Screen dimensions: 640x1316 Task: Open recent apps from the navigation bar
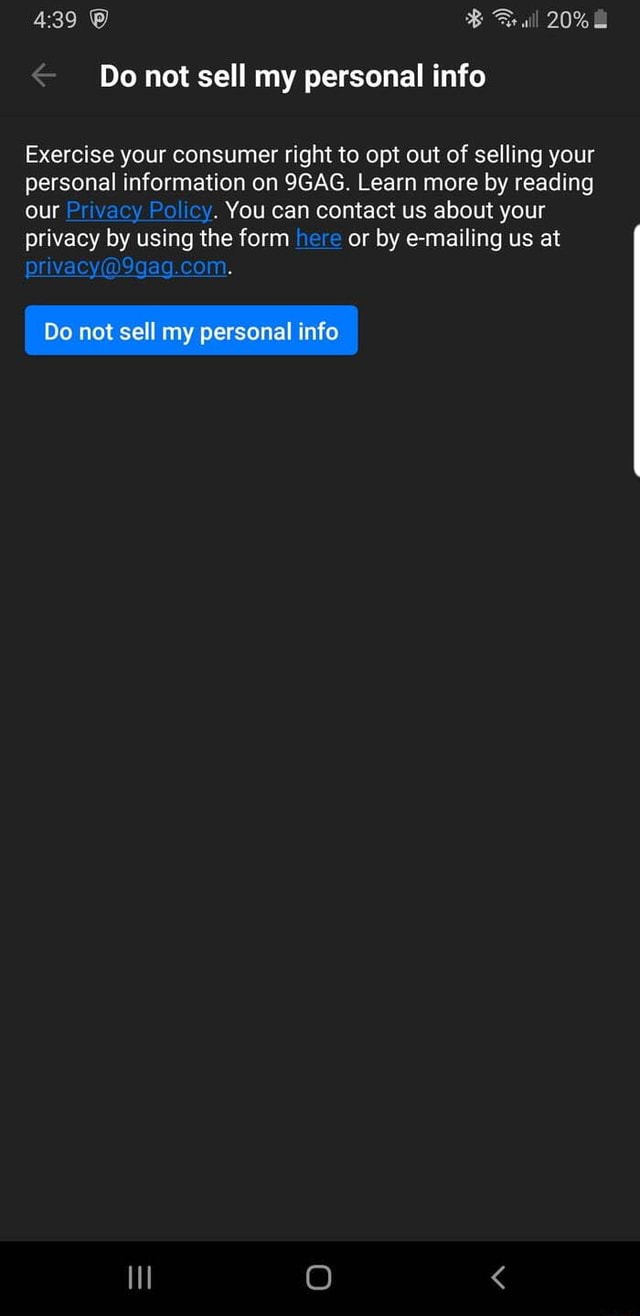point(140,1277)
